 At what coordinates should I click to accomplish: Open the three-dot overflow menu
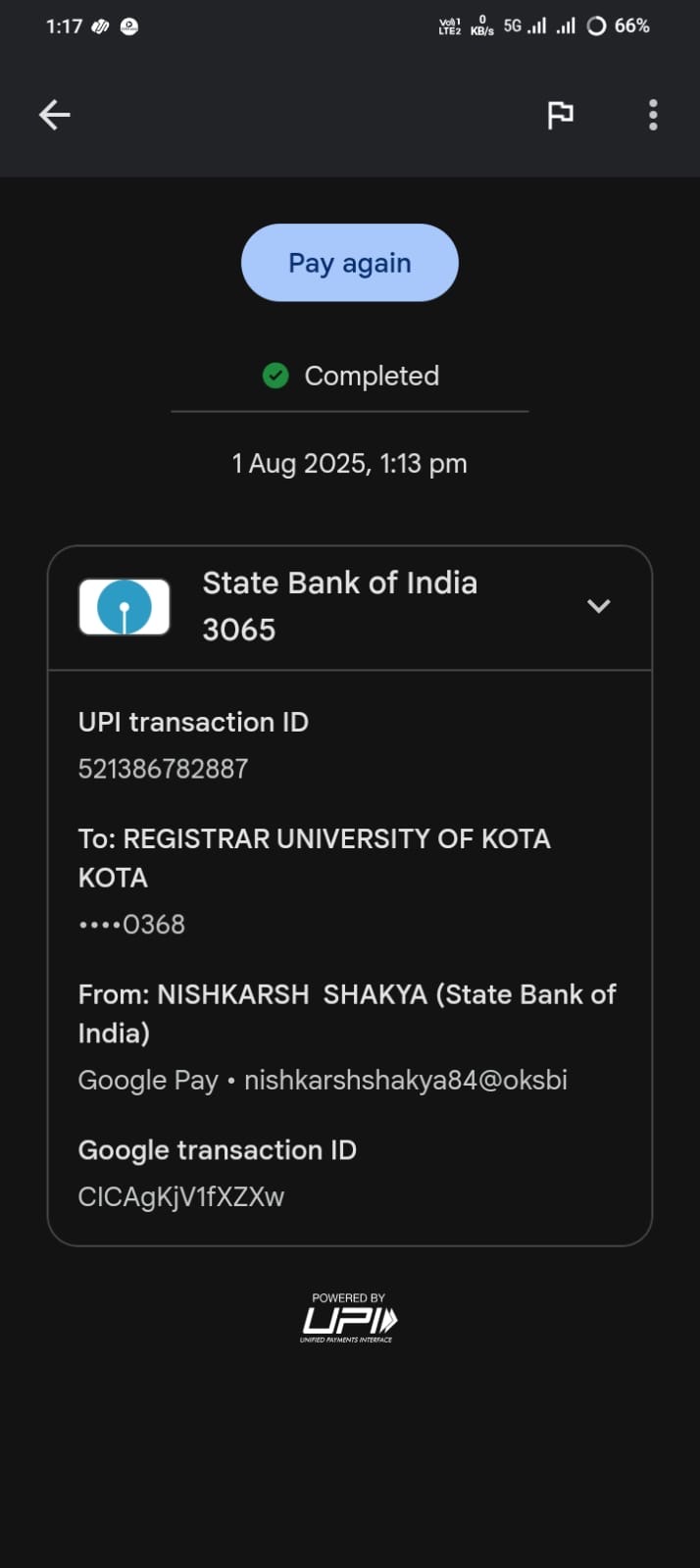click(653, 116)
